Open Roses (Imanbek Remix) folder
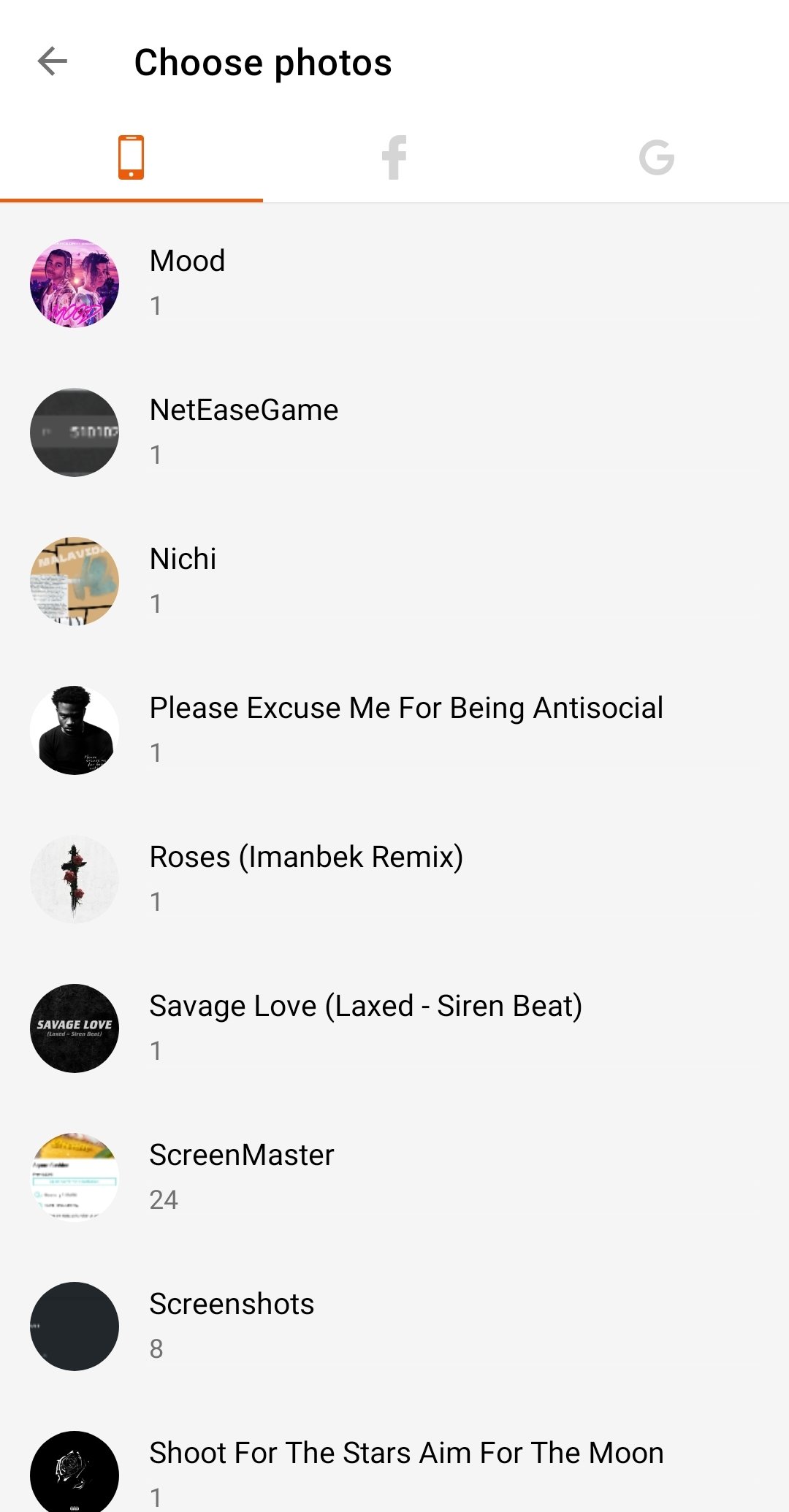This screenshot has height=1512, width=789. (394, 879)
